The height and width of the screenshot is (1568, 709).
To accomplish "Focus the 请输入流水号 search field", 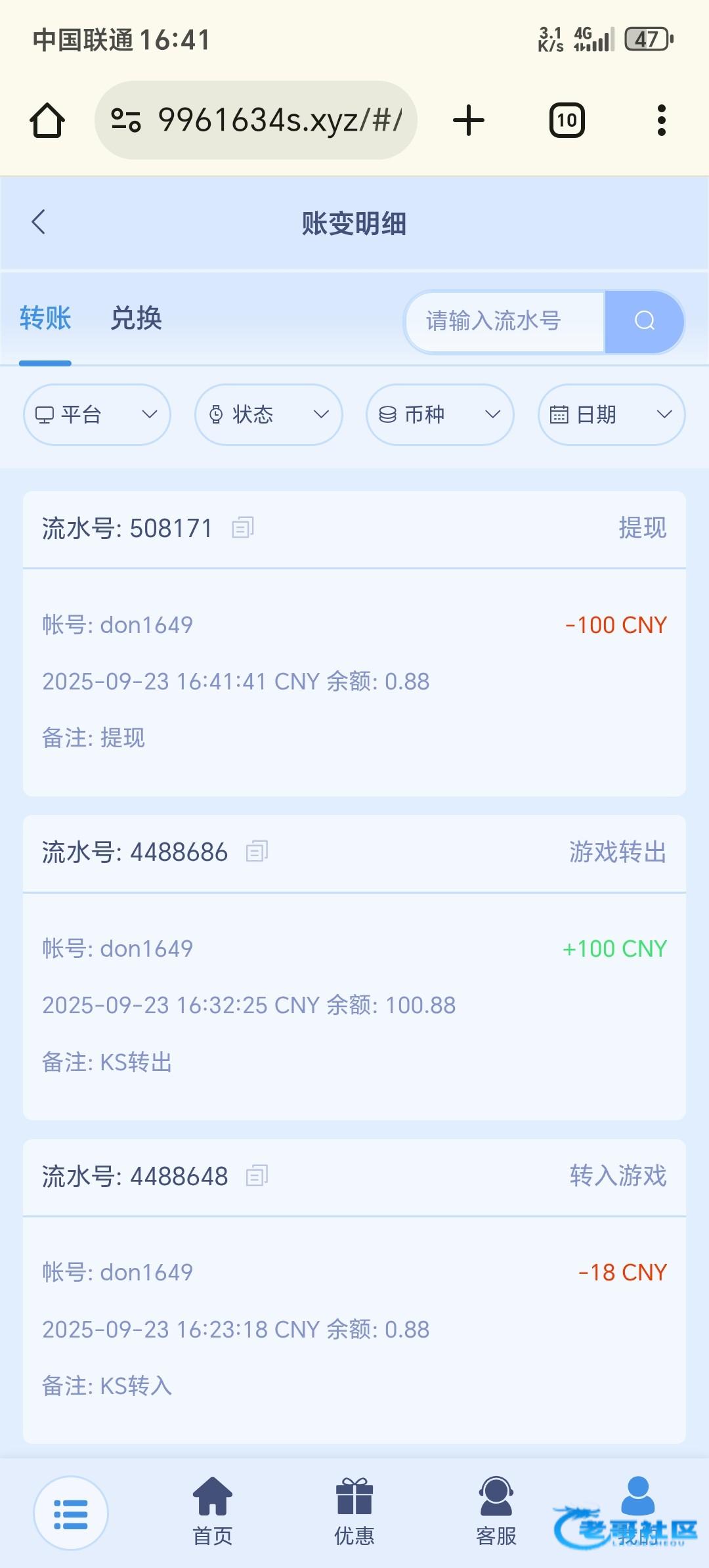I will (504, 321).
